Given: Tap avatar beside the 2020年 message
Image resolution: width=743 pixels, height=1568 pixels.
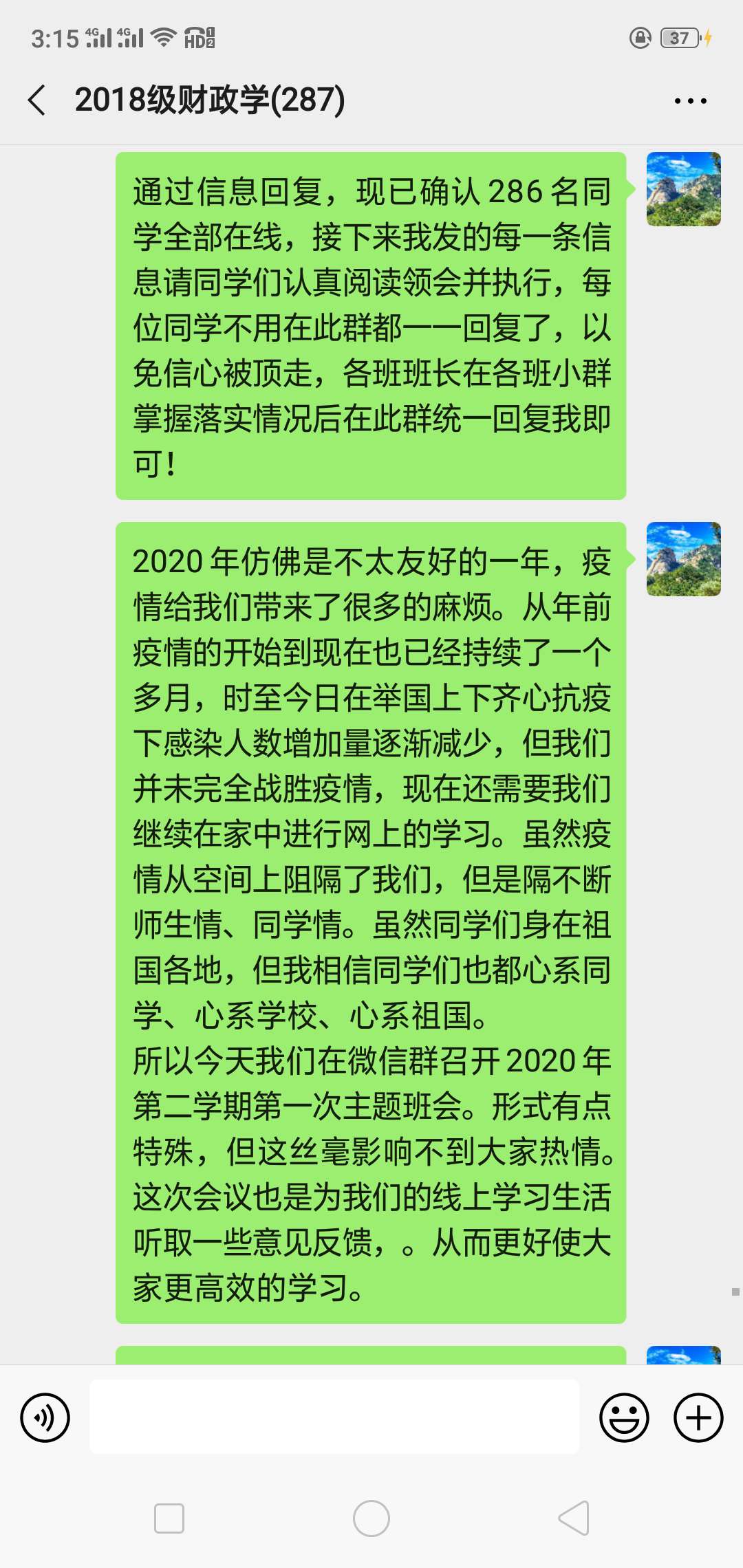Looking at the screenshot, I should click(683, 559).
